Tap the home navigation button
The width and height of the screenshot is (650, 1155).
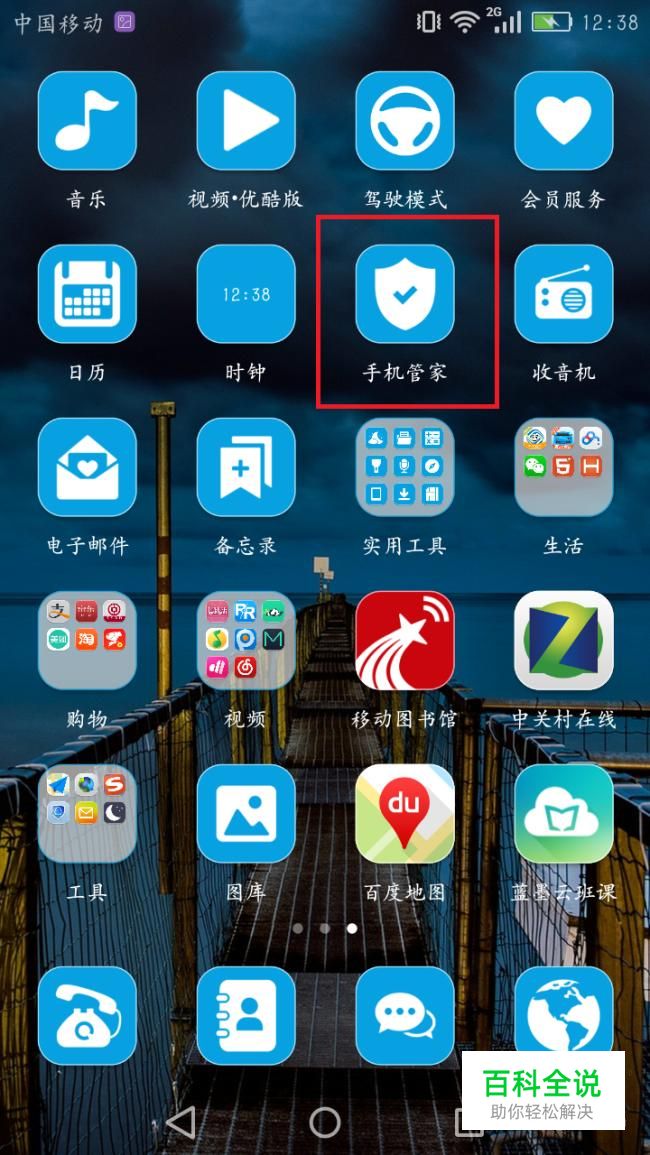[x=325, y=1122]
